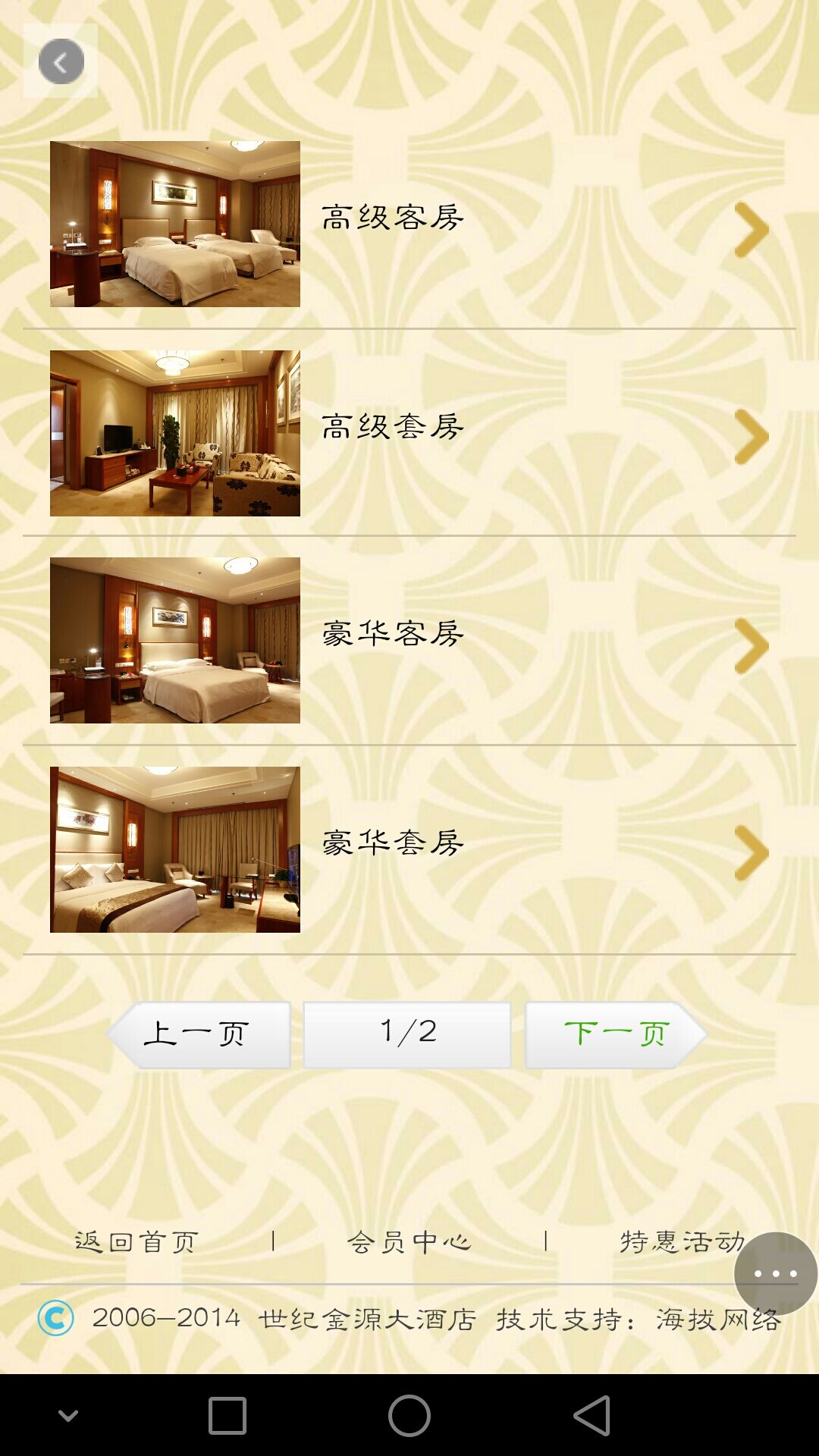This screenshot has height=1456, width=819.
Task: Open 会员中心 member center
Action: (409, 1242)
